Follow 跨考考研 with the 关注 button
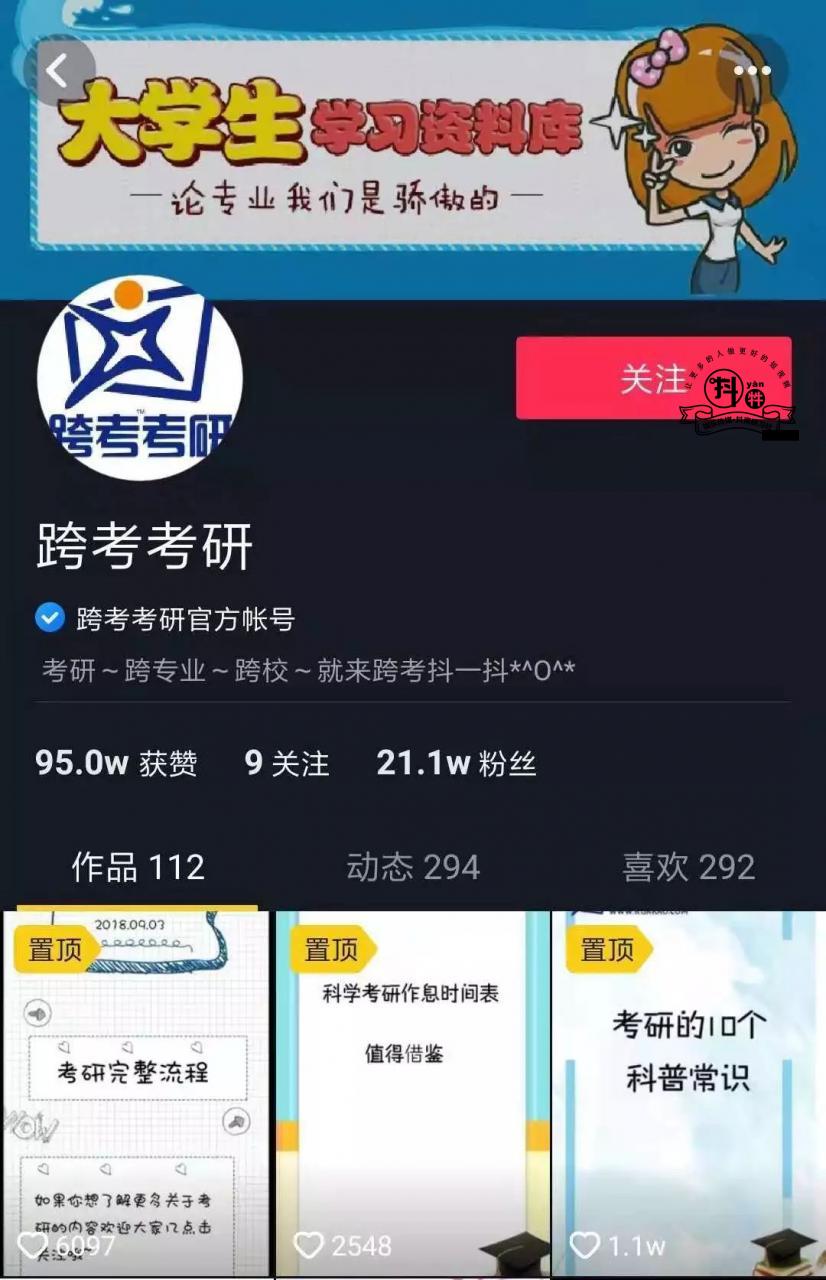Screen dimensions: 826x1280 pyautogui.click(x=652, y=378)
